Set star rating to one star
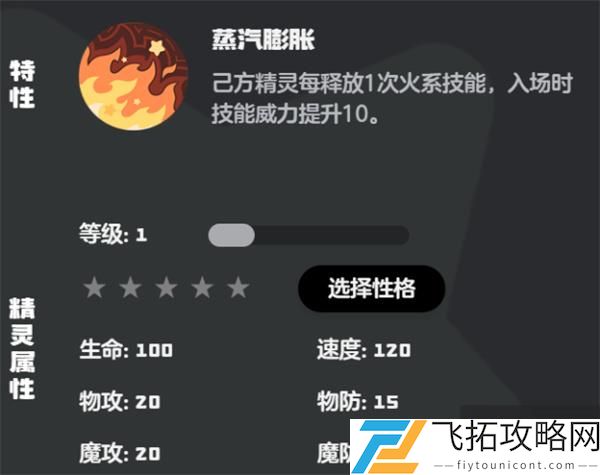The image size is (600, 475). pos(94,288)
